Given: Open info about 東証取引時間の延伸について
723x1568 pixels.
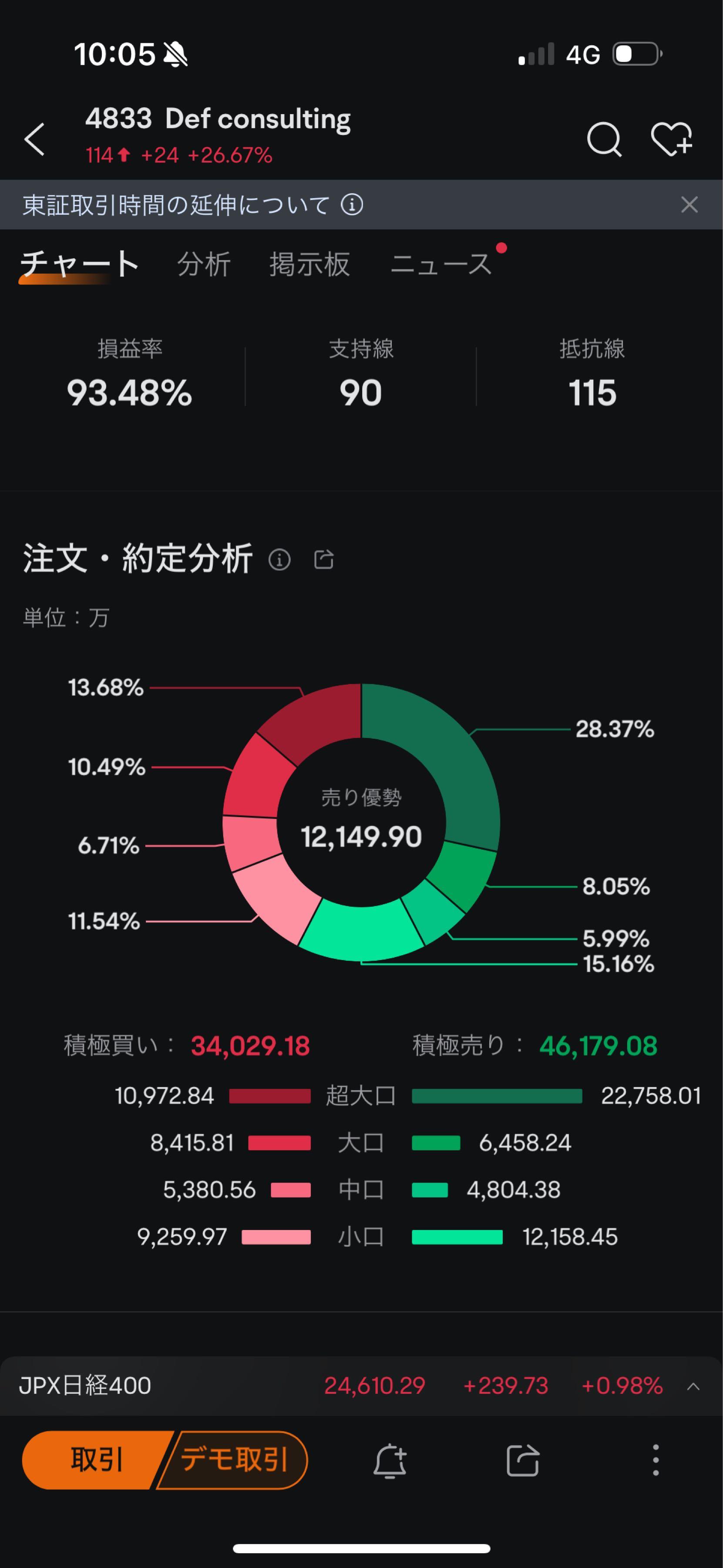Looking at the screenshot, I should pos(351,205).
